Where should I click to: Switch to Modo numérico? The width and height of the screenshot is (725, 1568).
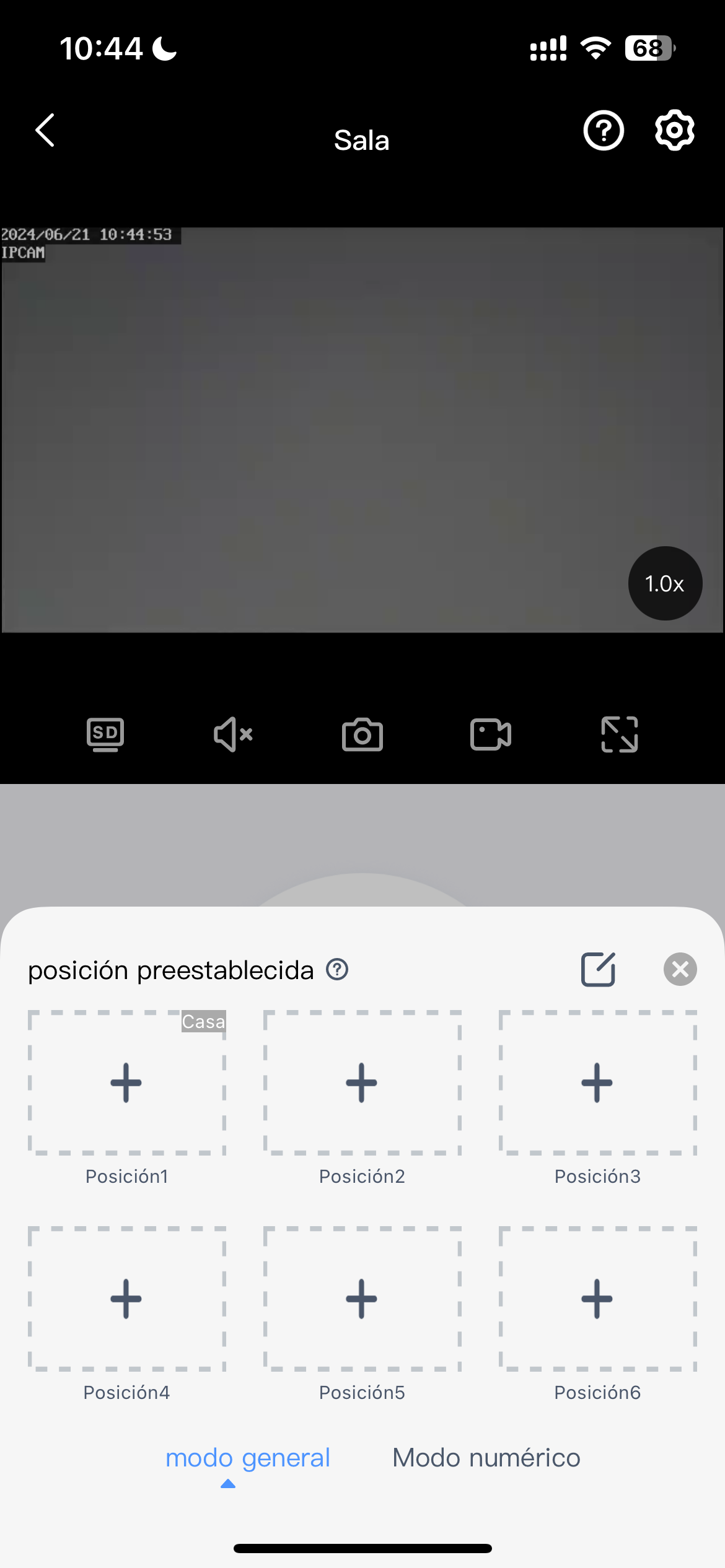(486, 1458)
